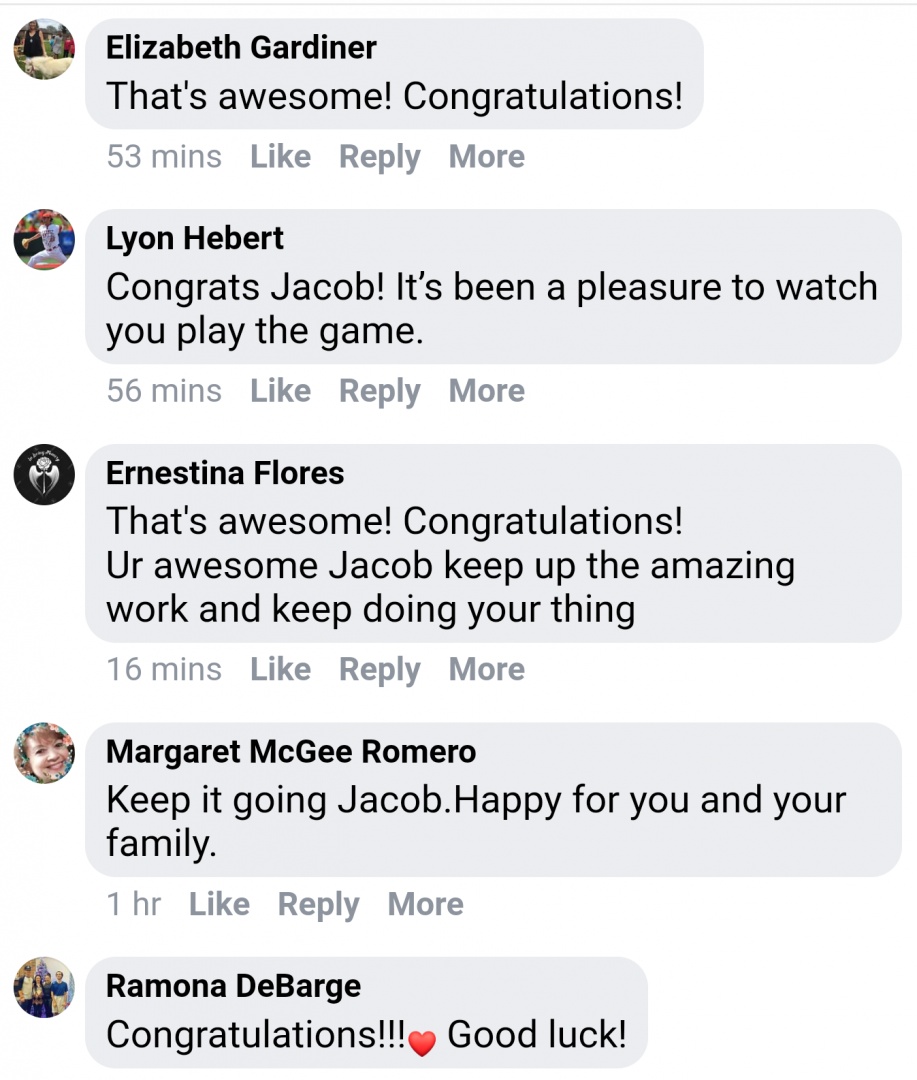Tap More under Ernestina Flores's comment
This screenshot has width=917, height=1080.
[x=486, y=669]
